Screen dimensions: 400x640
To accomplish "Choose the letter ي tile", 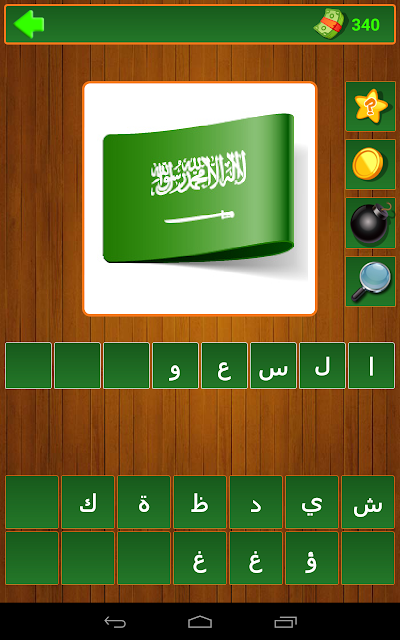I will 312,502.
